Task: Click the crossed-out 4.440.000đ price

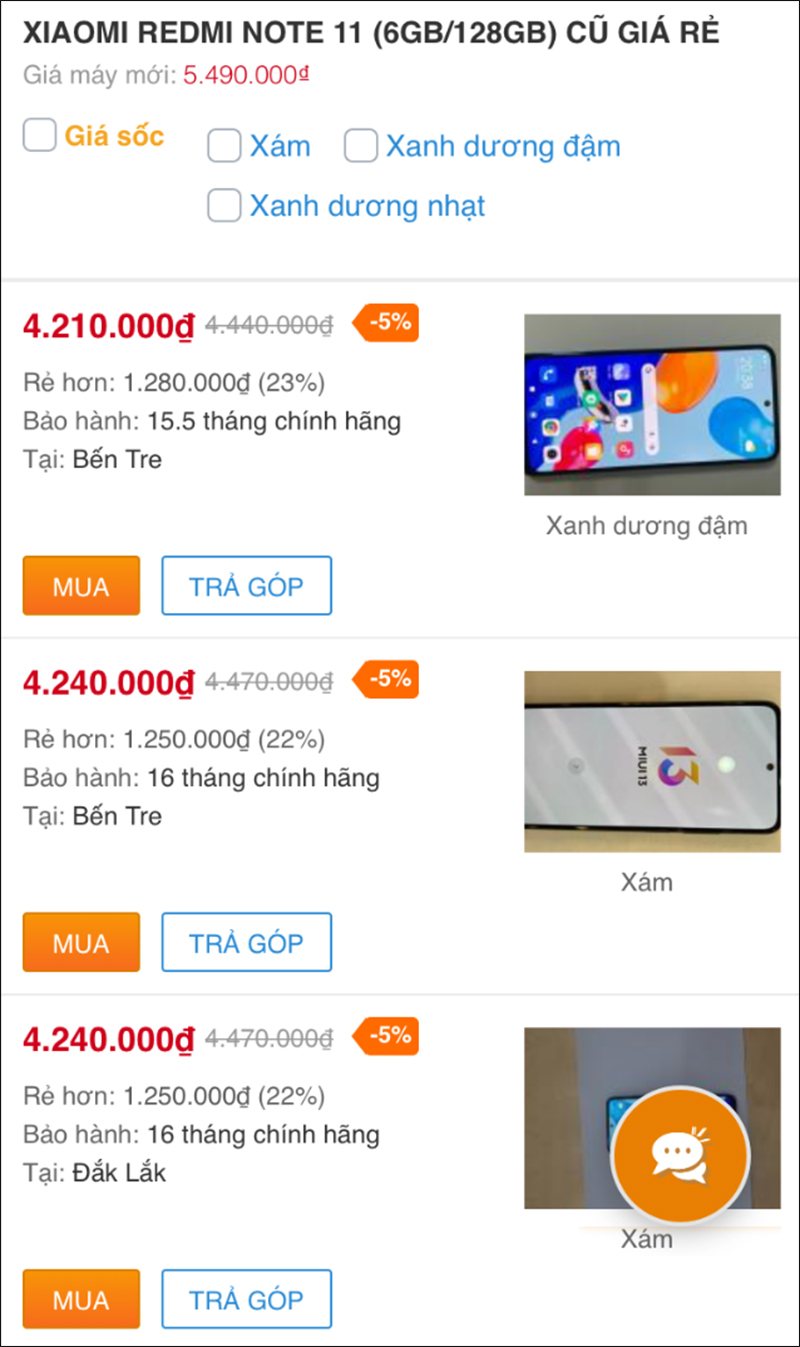Action: (x=270, y=323)
